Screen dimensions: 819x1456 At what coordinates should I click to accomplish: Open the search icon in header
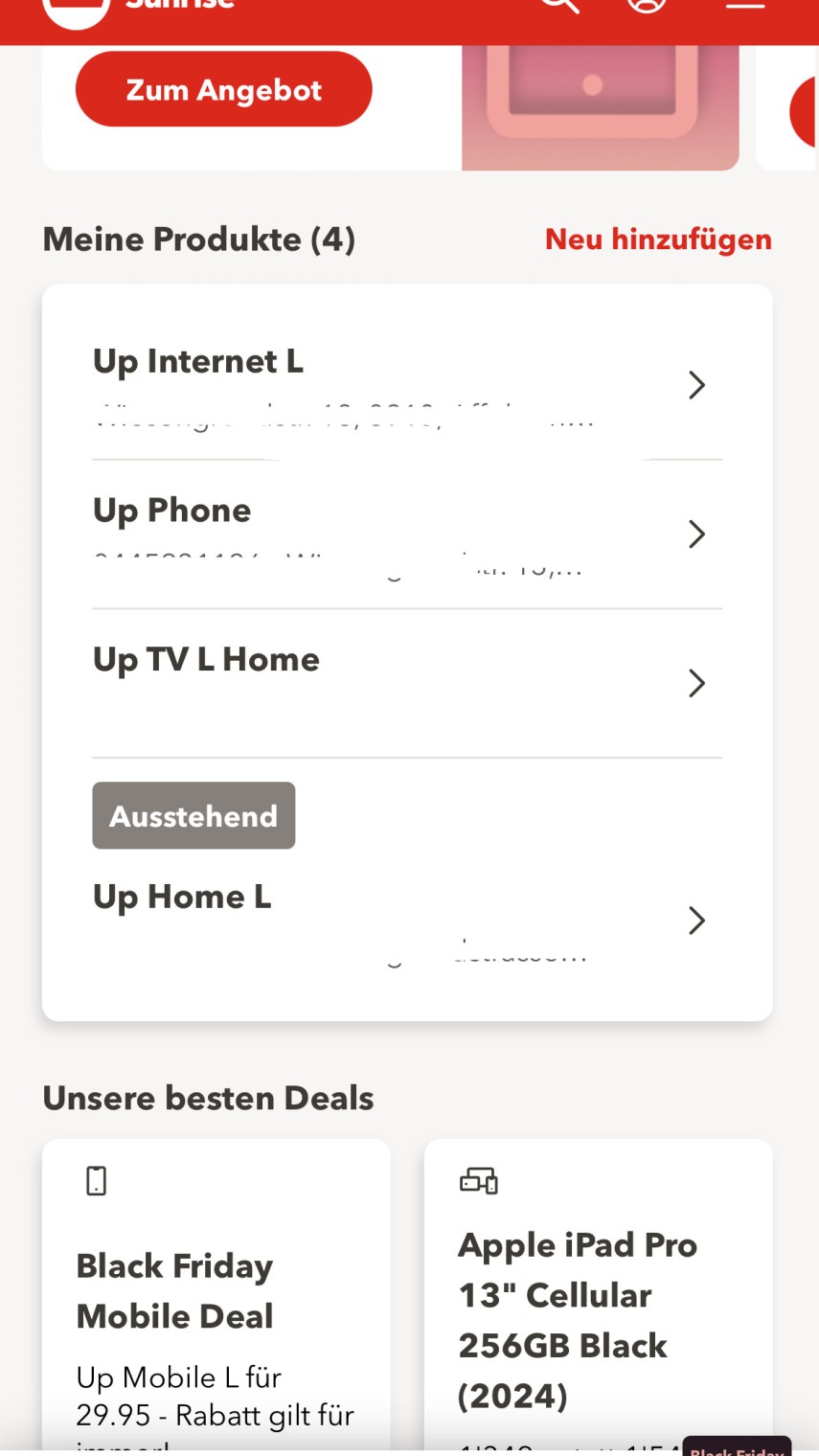point(558,5)
